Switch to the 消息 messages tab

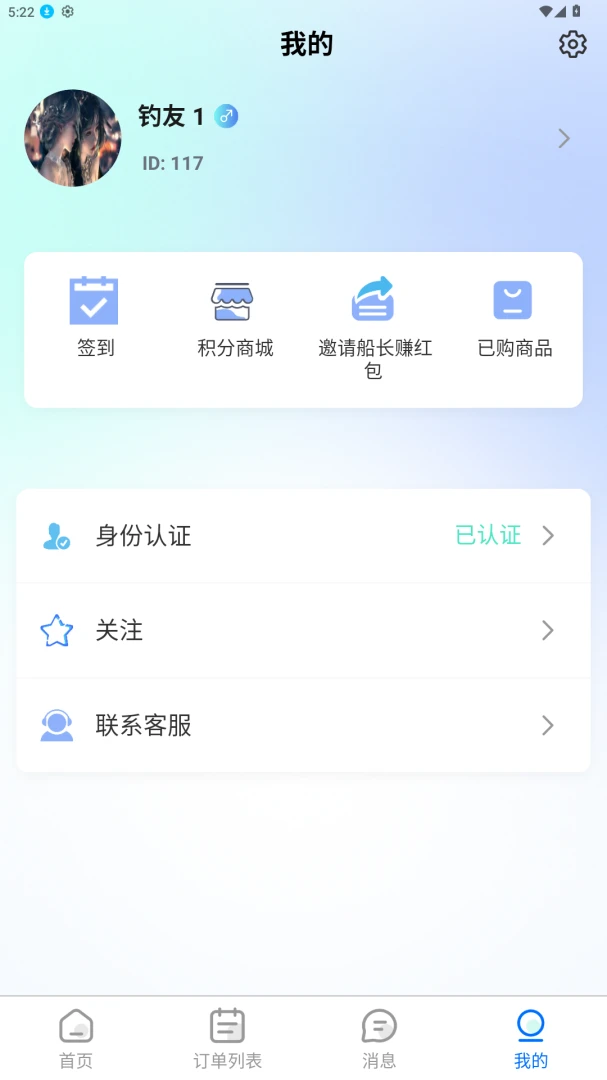click(x=379, y=1039)
